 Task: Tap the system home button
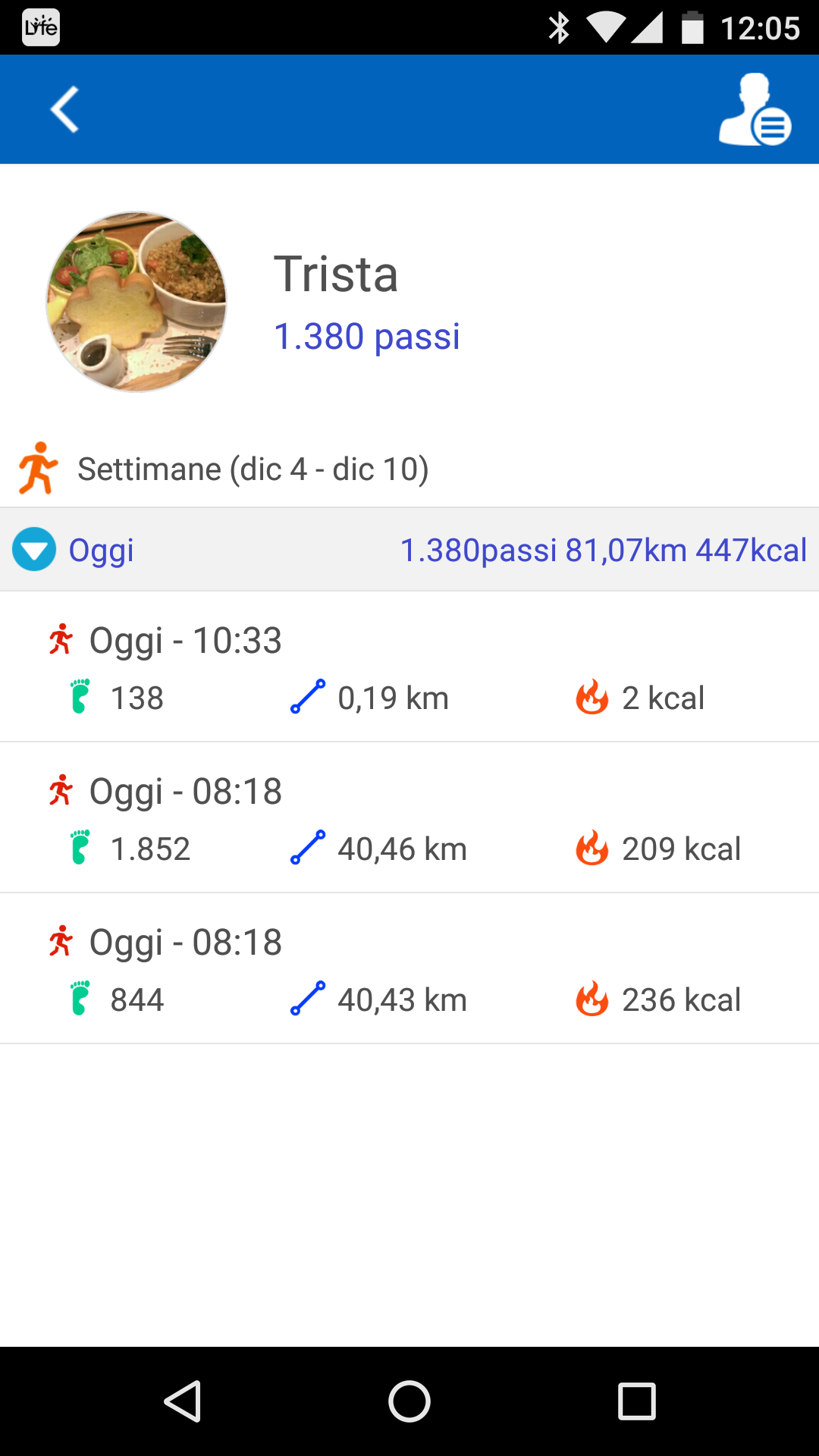click(409, 1401)
